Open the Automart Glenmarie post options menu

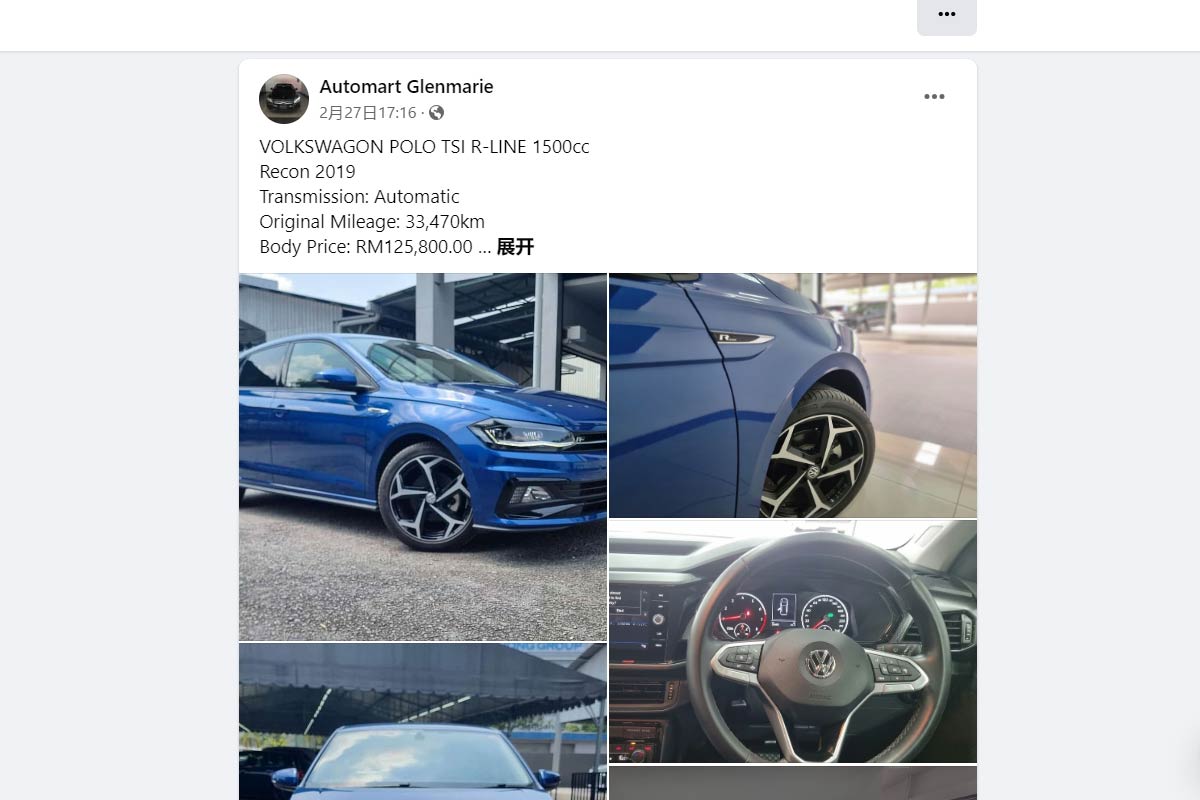coord(934,97)
